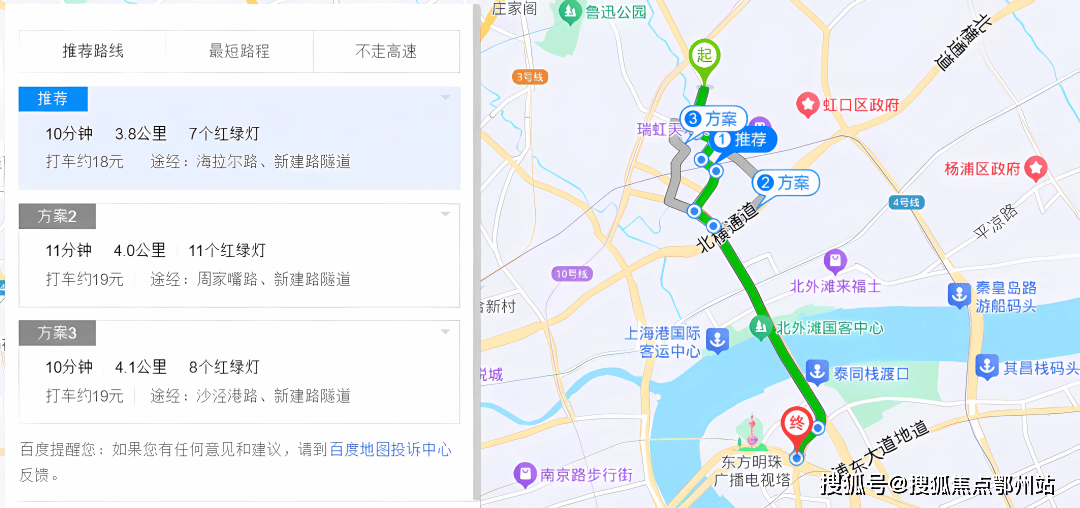Expand details arrow of 方案3
The width and height of the screenshot is (1080, 508).
[446, 331]
